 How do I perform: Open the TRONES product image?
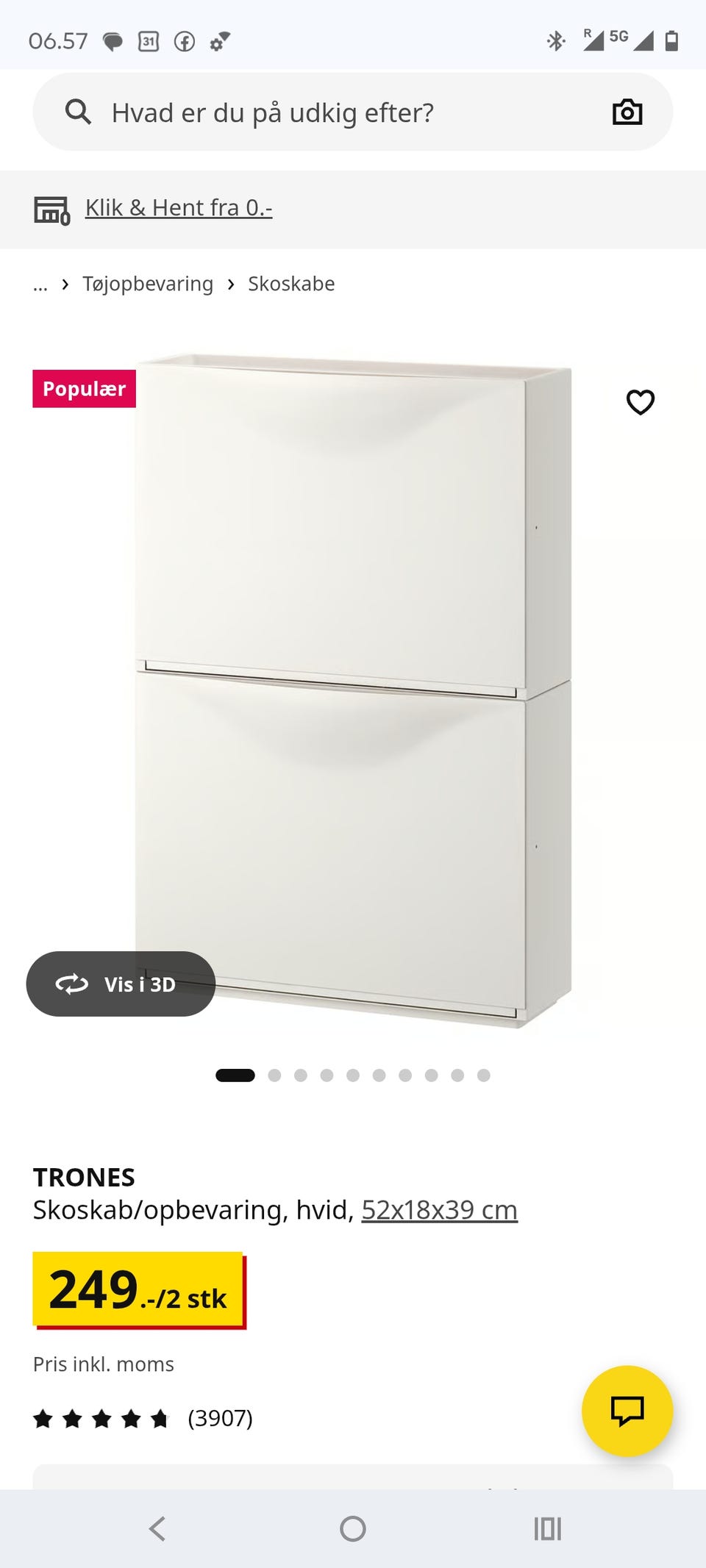coord(353,691)
